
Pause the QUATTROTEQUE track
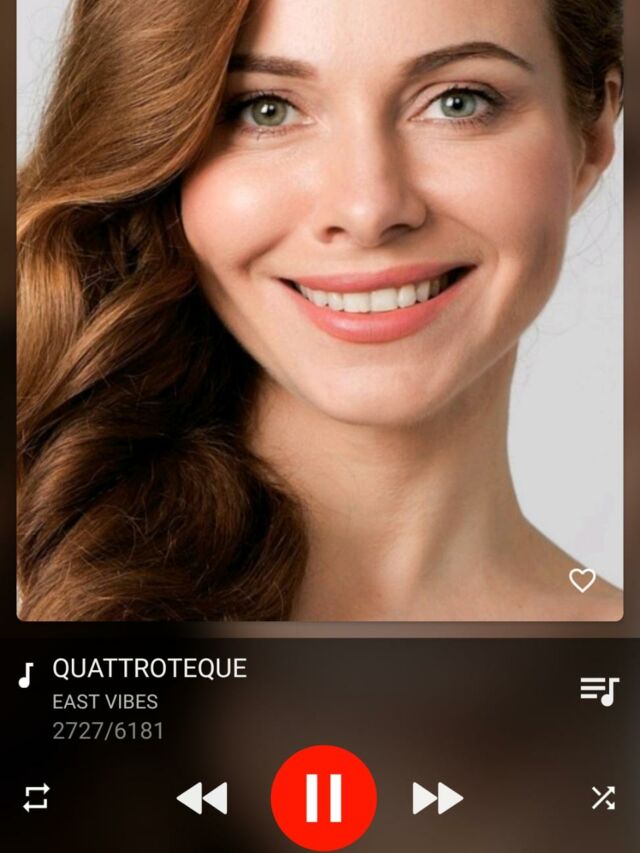323,797
